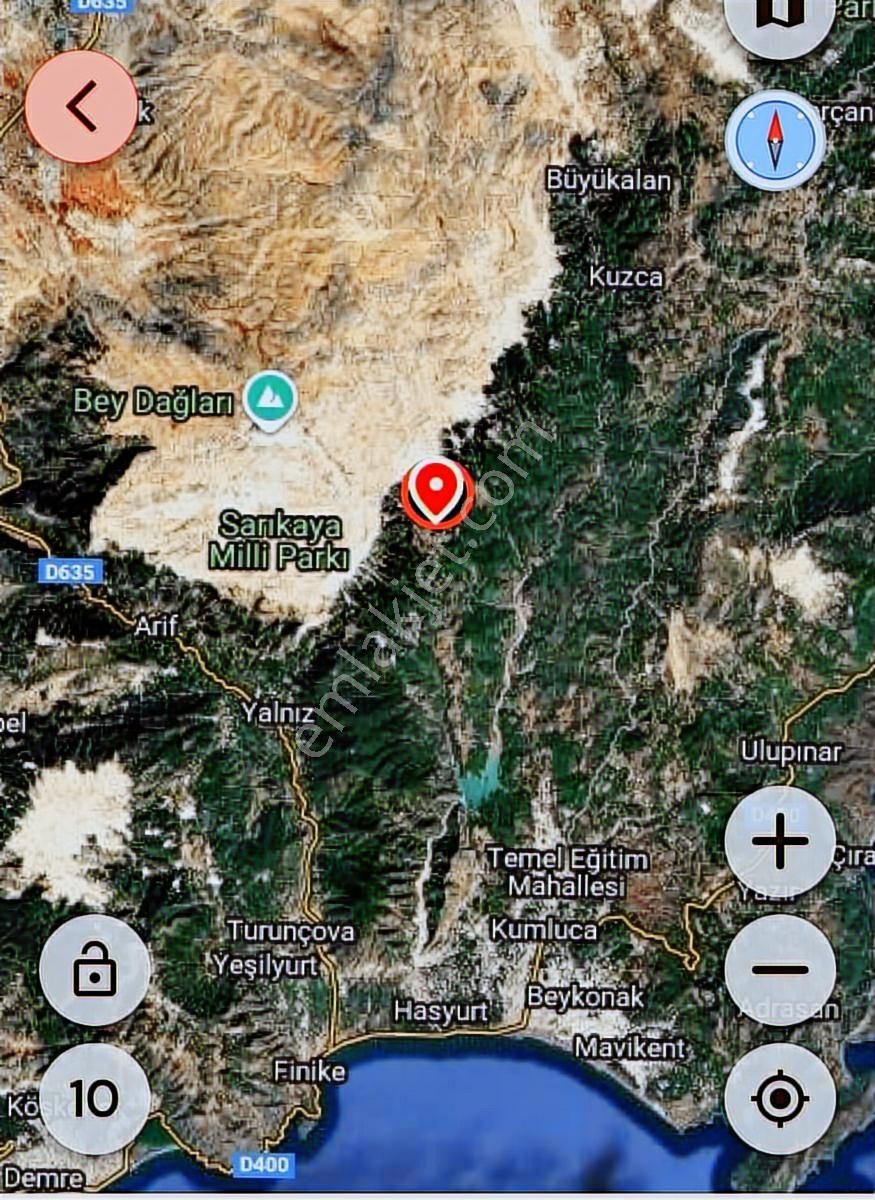
Task: Tap the Temel Eğitim Mahallesi label
Action: (x=568, y=871)
